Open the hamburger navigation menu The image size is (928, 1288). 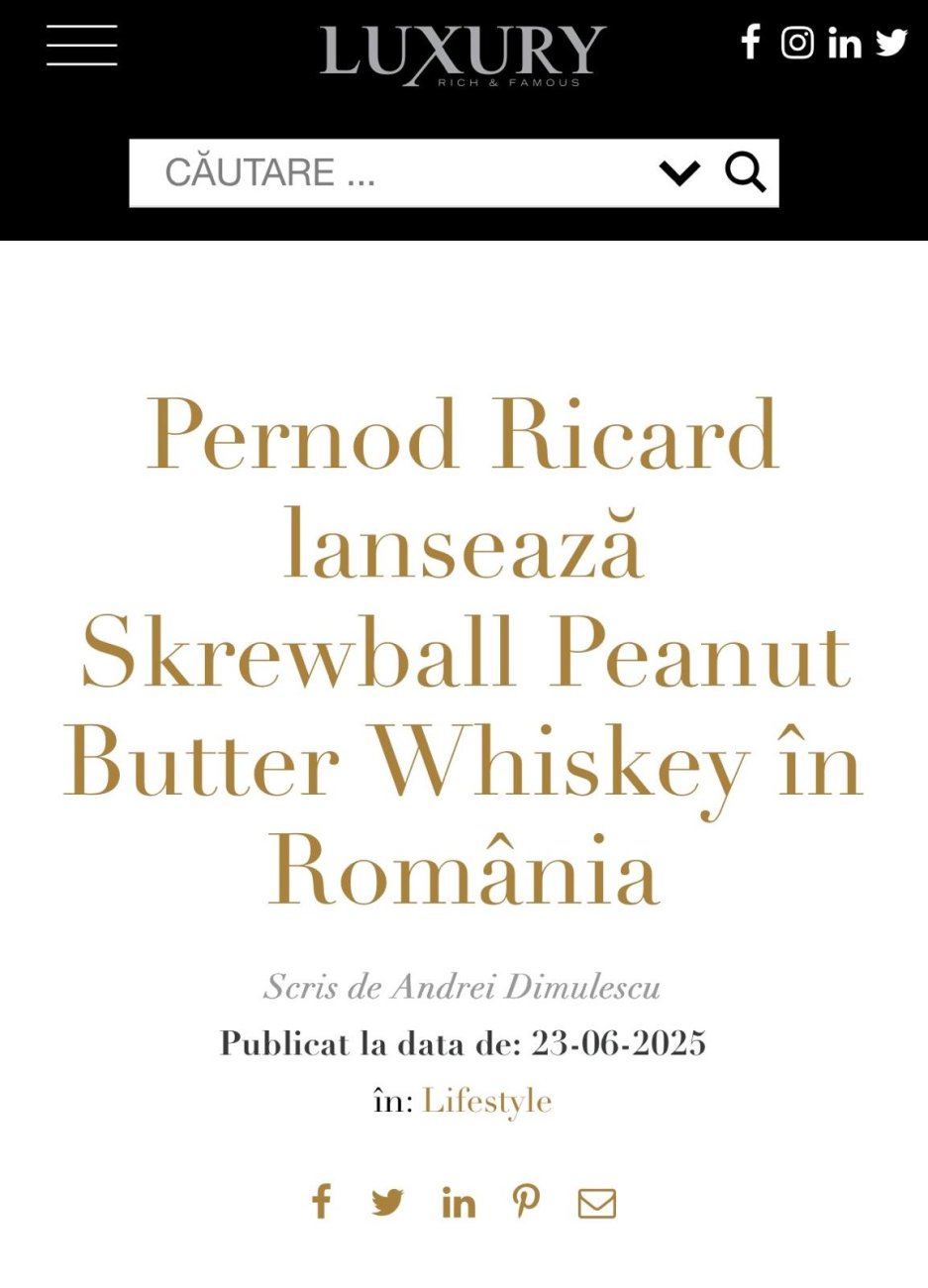pyautogui.click(x=81, y=46)
